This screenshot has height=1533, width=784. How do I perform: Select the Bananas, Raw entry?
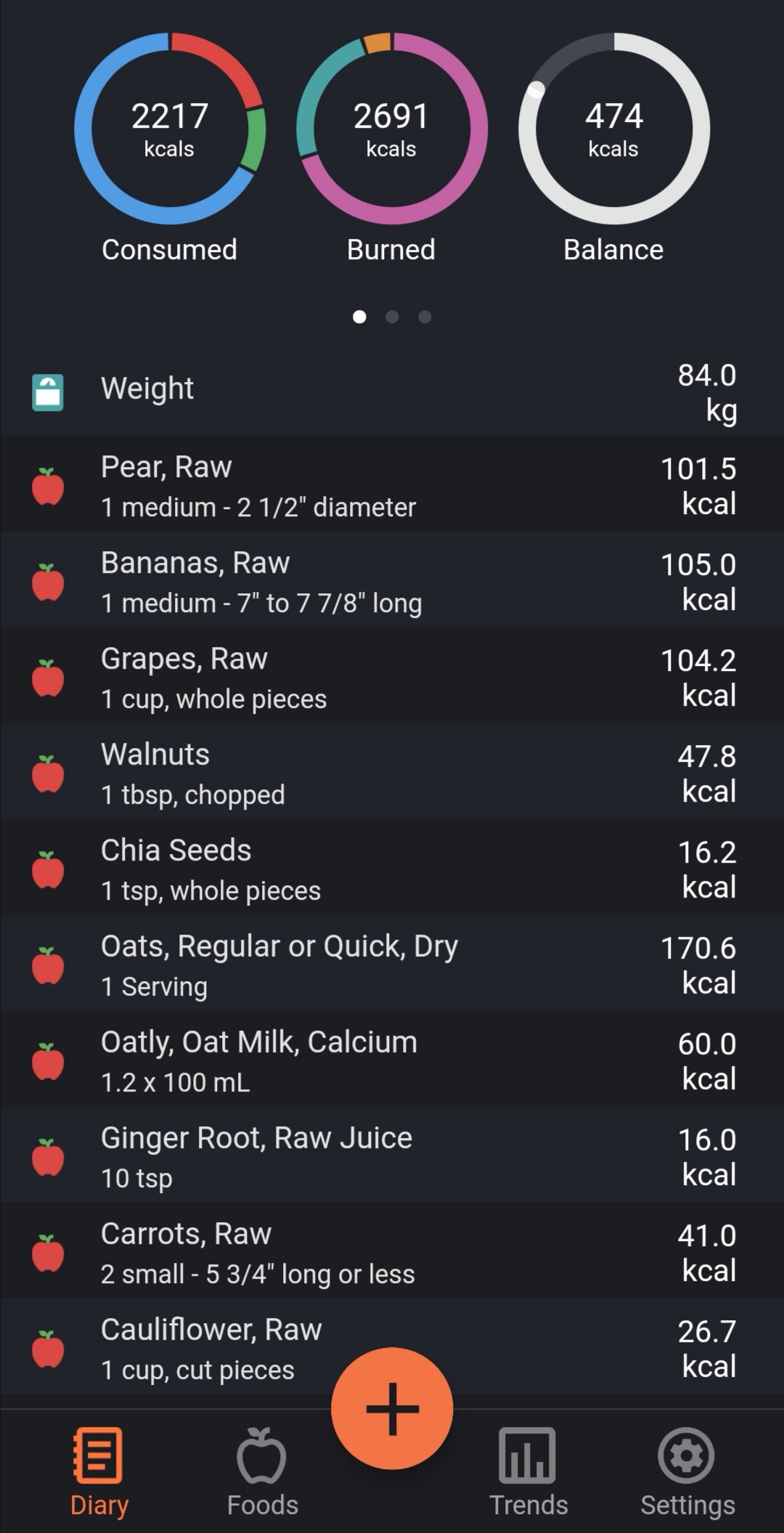click(392, 581)
